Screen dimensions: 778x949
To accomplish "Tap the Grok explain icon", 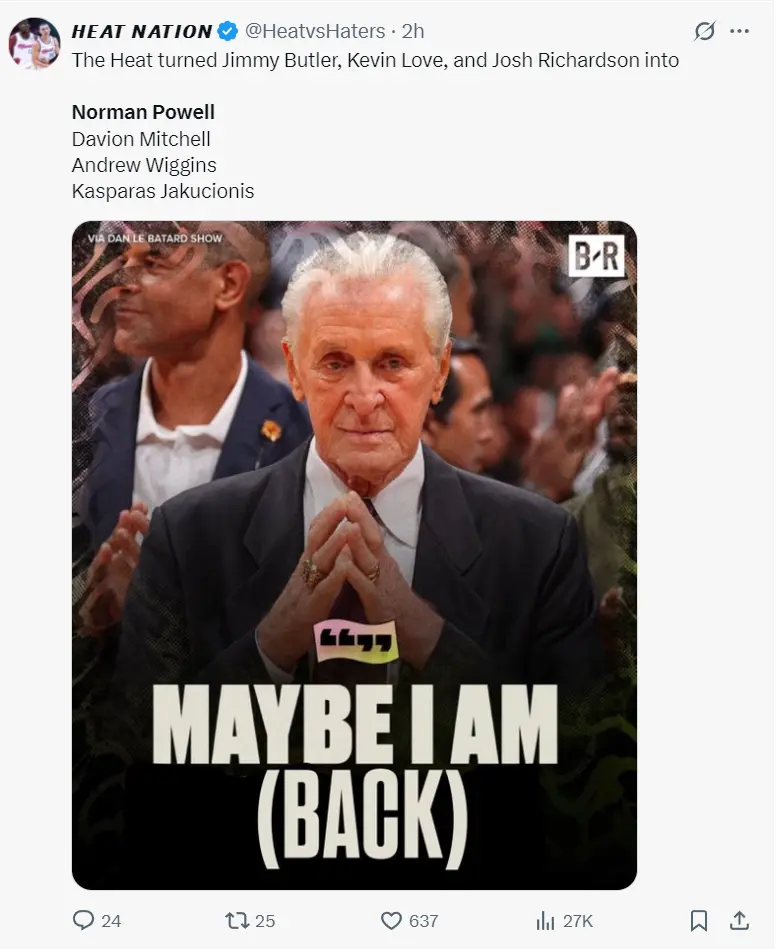I will [x=705, y=31].
